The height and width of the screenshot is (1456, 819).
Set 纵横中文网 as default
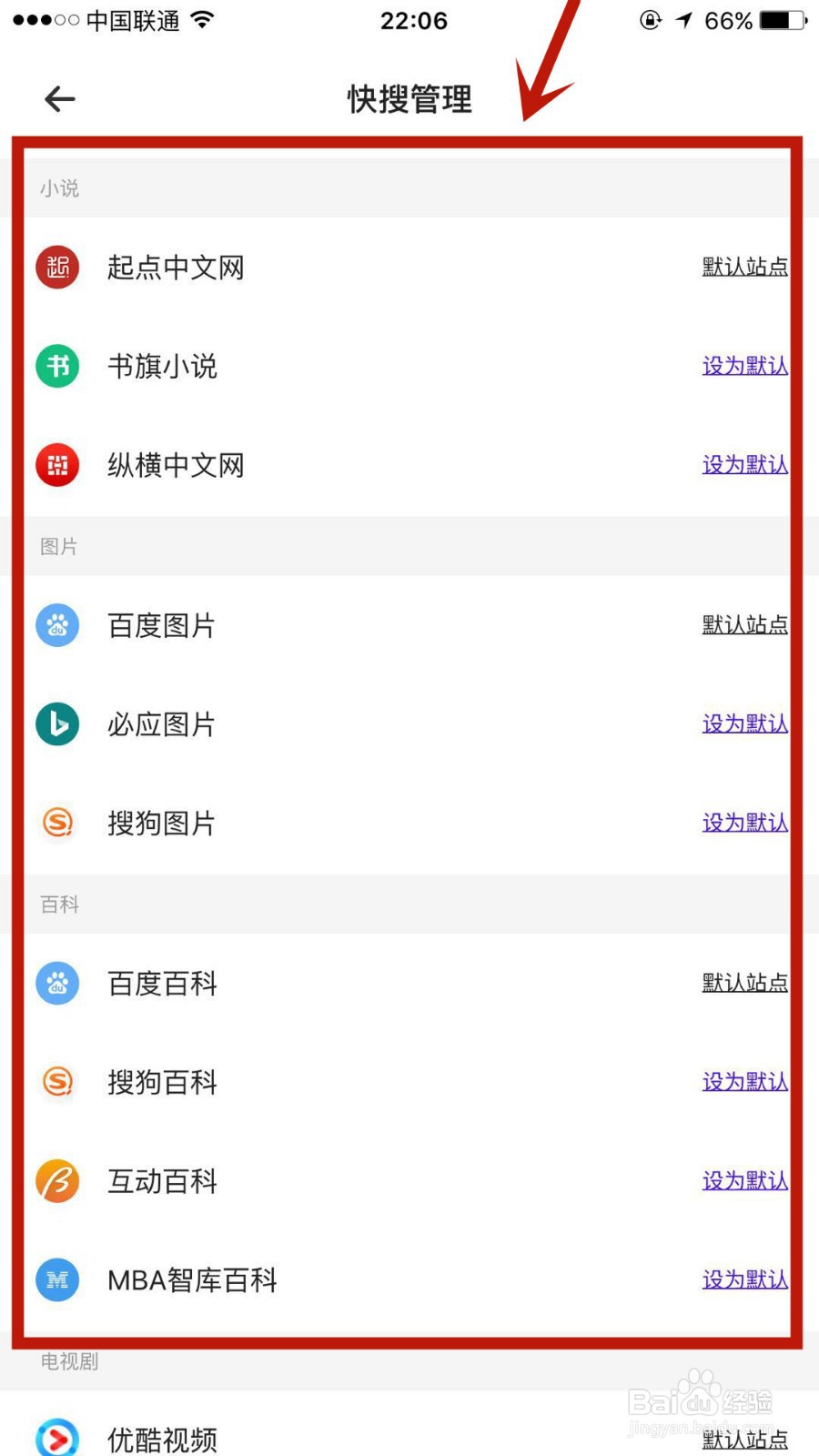click(744, 465)
